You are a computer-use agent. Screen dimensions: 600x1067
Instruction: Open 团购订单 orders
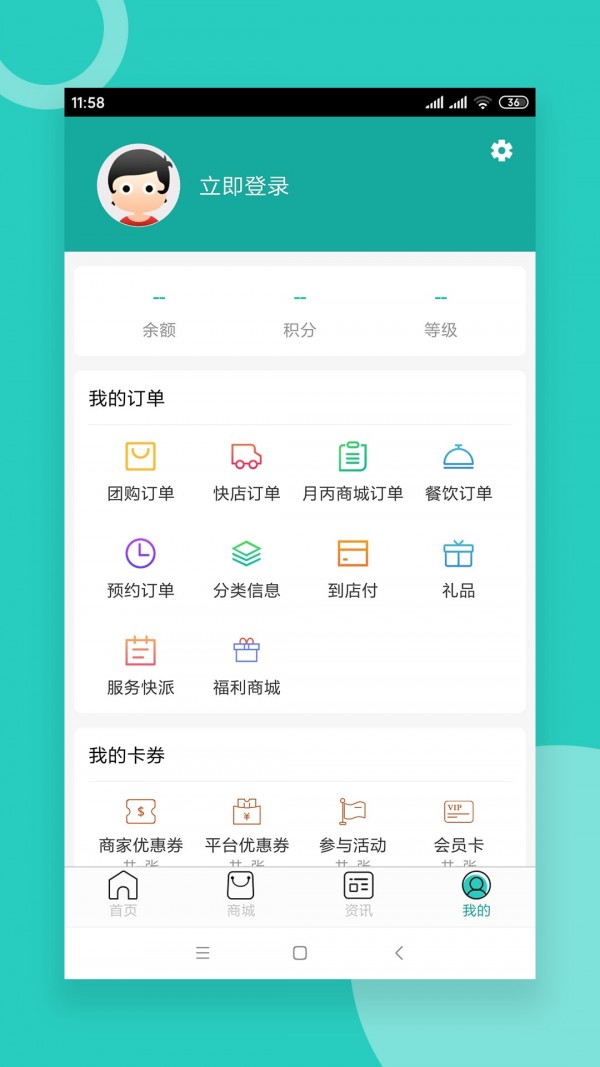(x=141, y=471)
